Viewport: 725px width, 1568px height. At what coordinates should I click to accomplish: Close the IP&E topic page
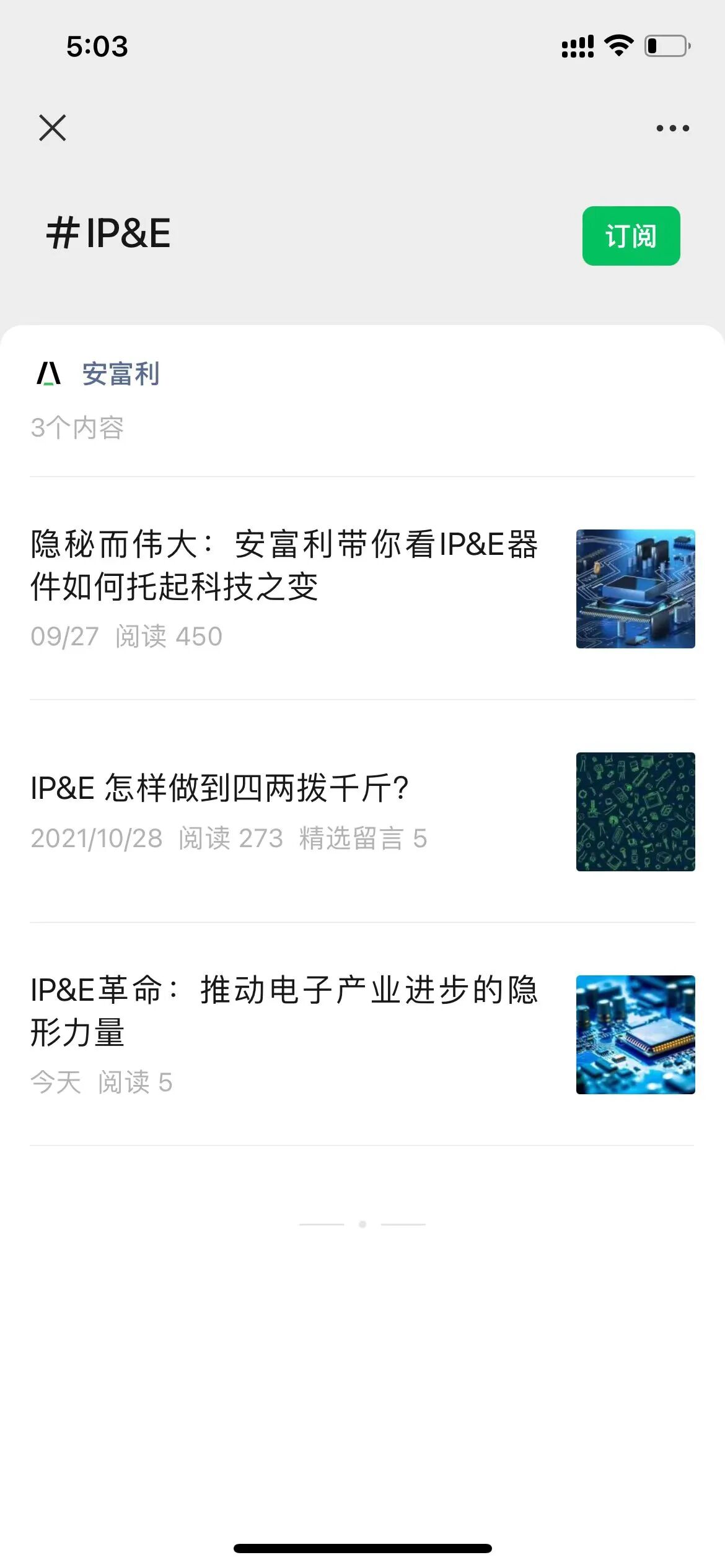[x=52, y=128]
